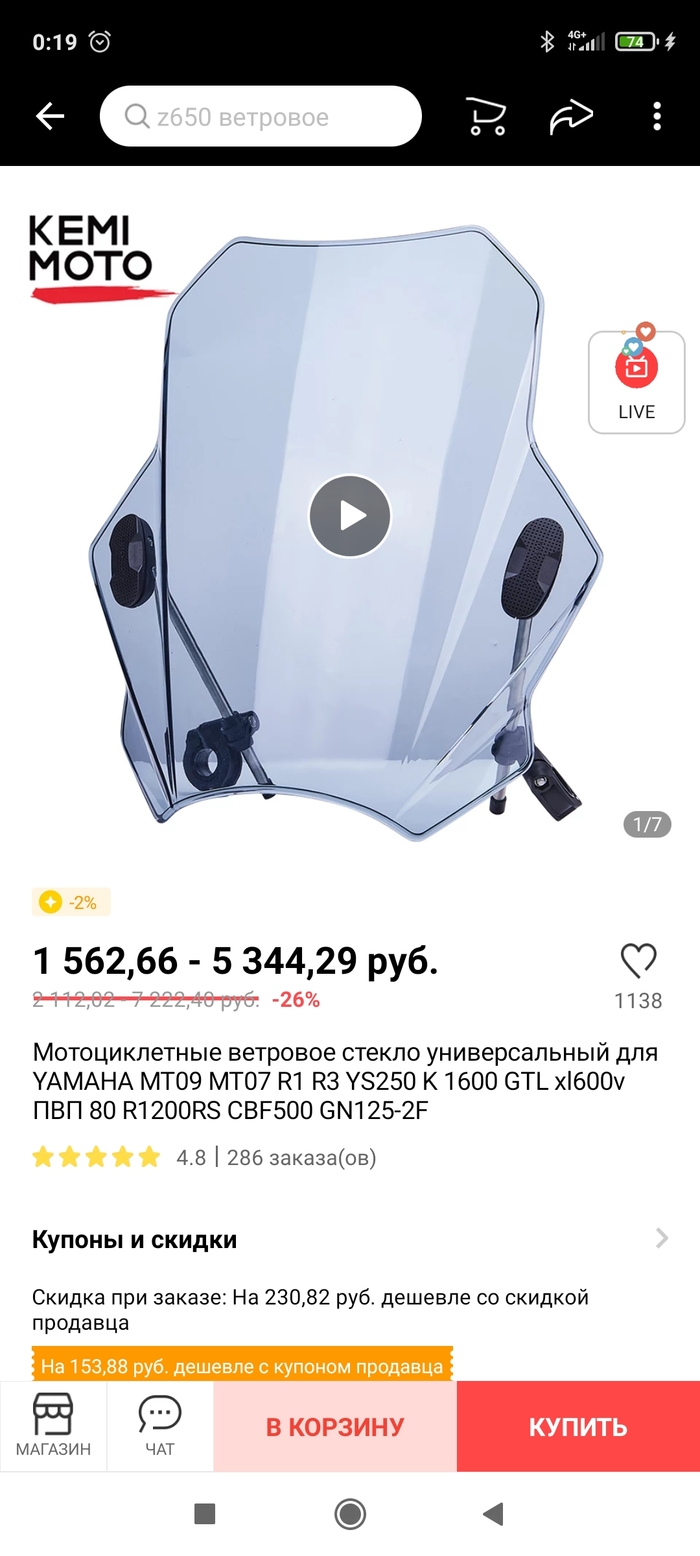
Task: Open the three-dot overflow menu
Action: [x=657, y=117]
